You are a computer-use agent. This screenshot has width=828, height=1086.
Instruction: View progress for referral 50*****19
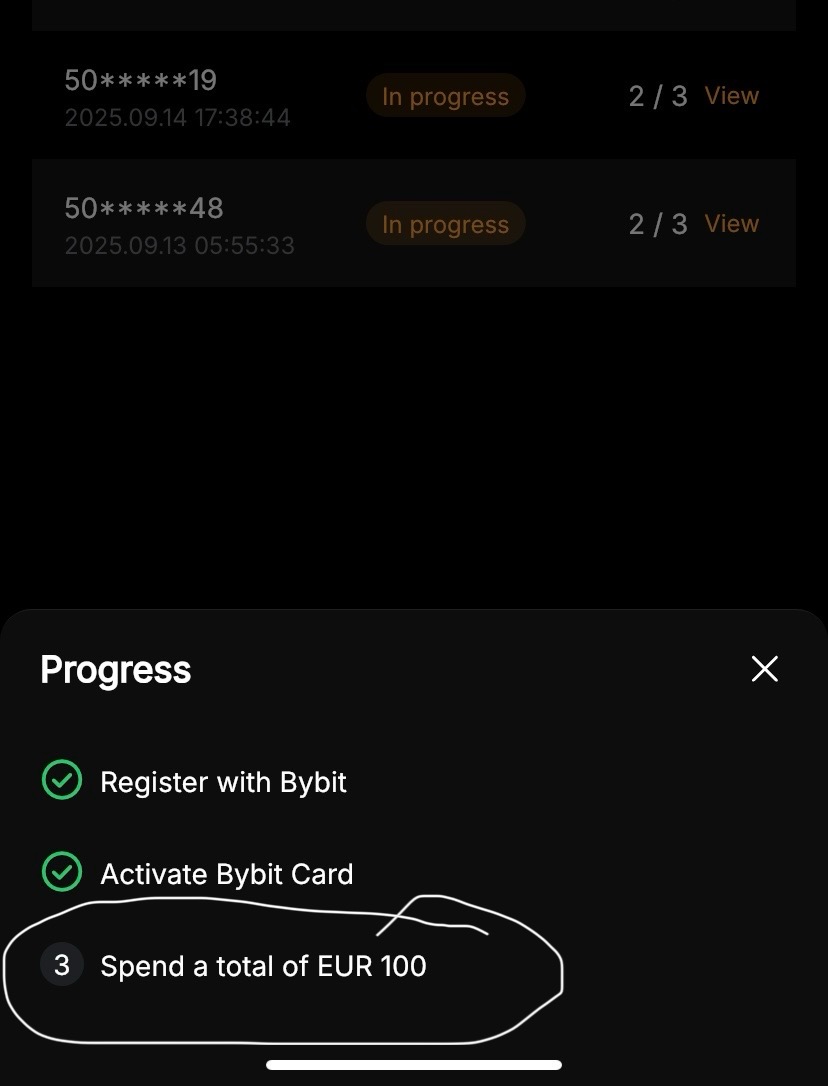pyautogui.click(x=731, y=96)
